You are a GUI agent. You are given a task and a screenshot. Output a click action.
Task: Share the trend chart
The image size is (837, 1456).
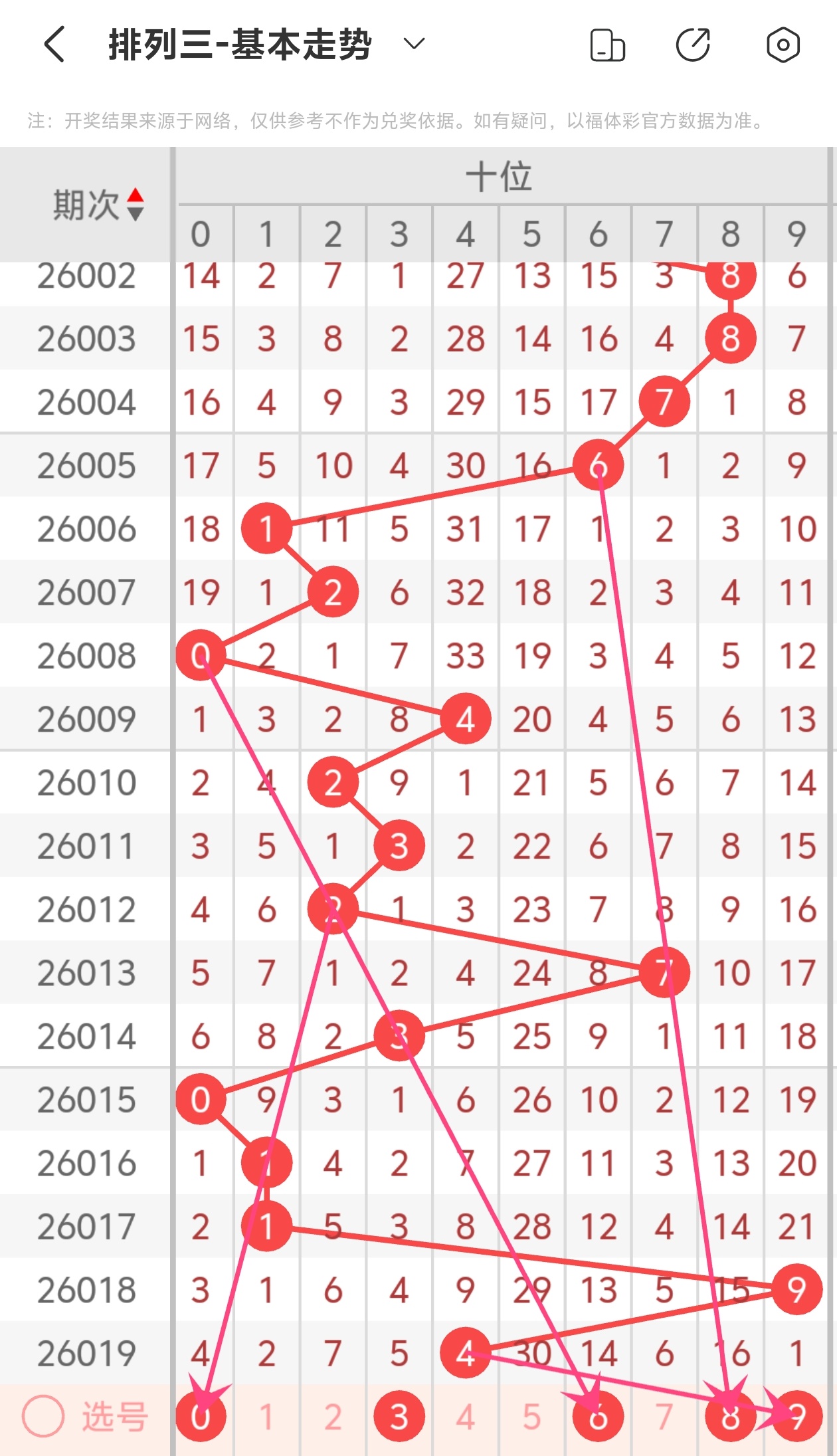coord(693,45)
